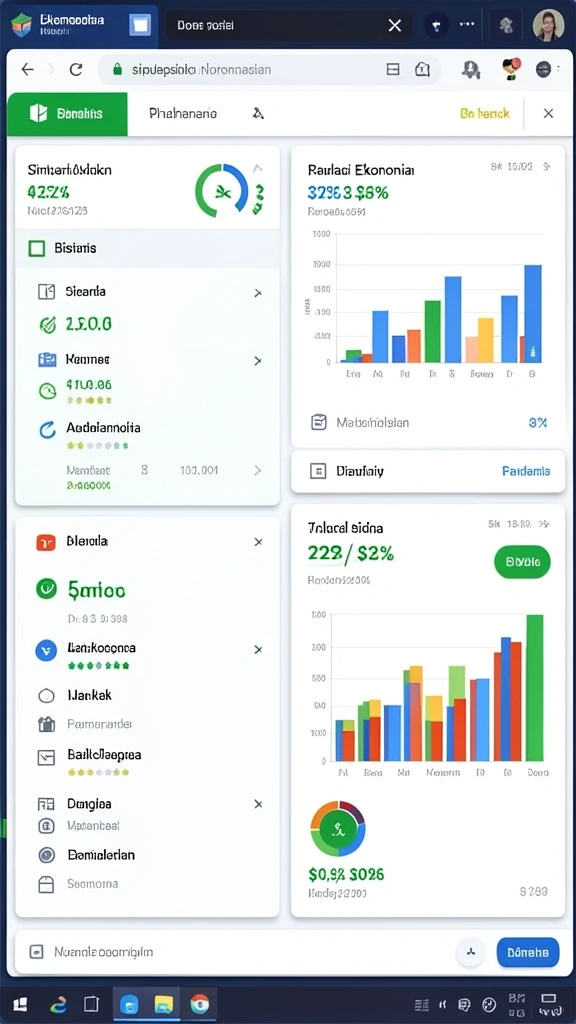This screenshot has width=576, height=1024.
Task: Close the panel via the top-right X
Action: 549,114
